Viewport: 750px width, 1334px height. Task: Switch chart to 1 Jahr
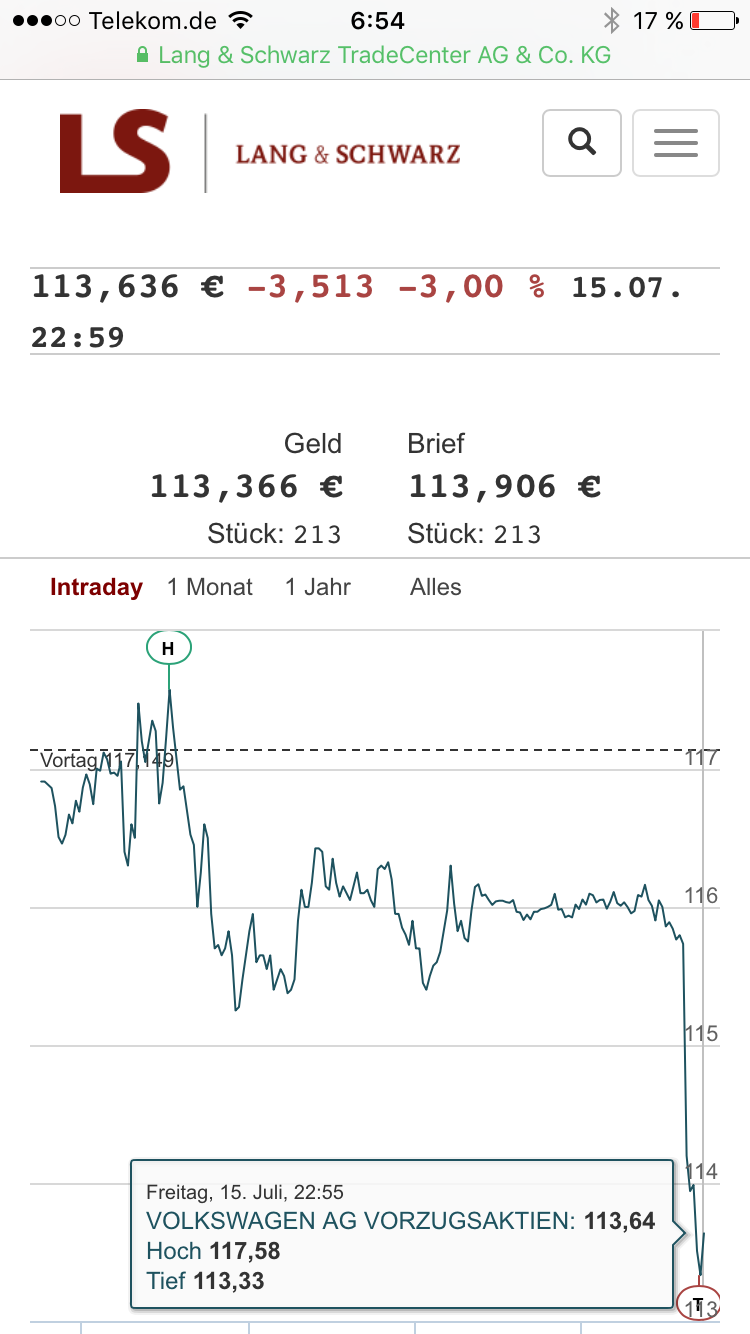coord(318,587)
